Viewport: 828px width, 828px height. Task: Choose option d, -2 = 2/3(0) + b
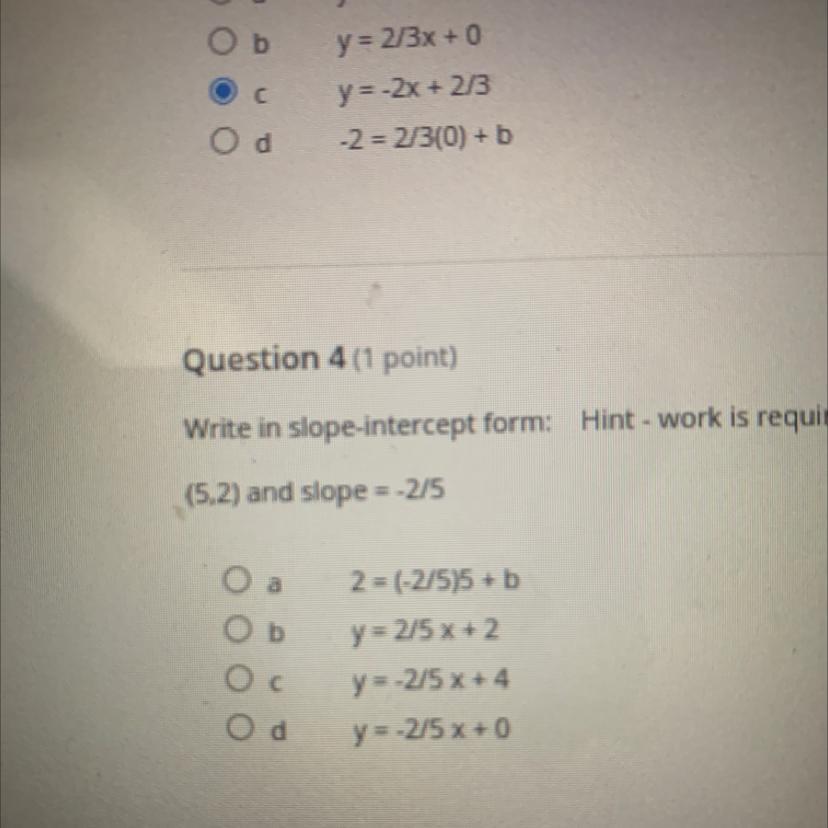(221, 141)
